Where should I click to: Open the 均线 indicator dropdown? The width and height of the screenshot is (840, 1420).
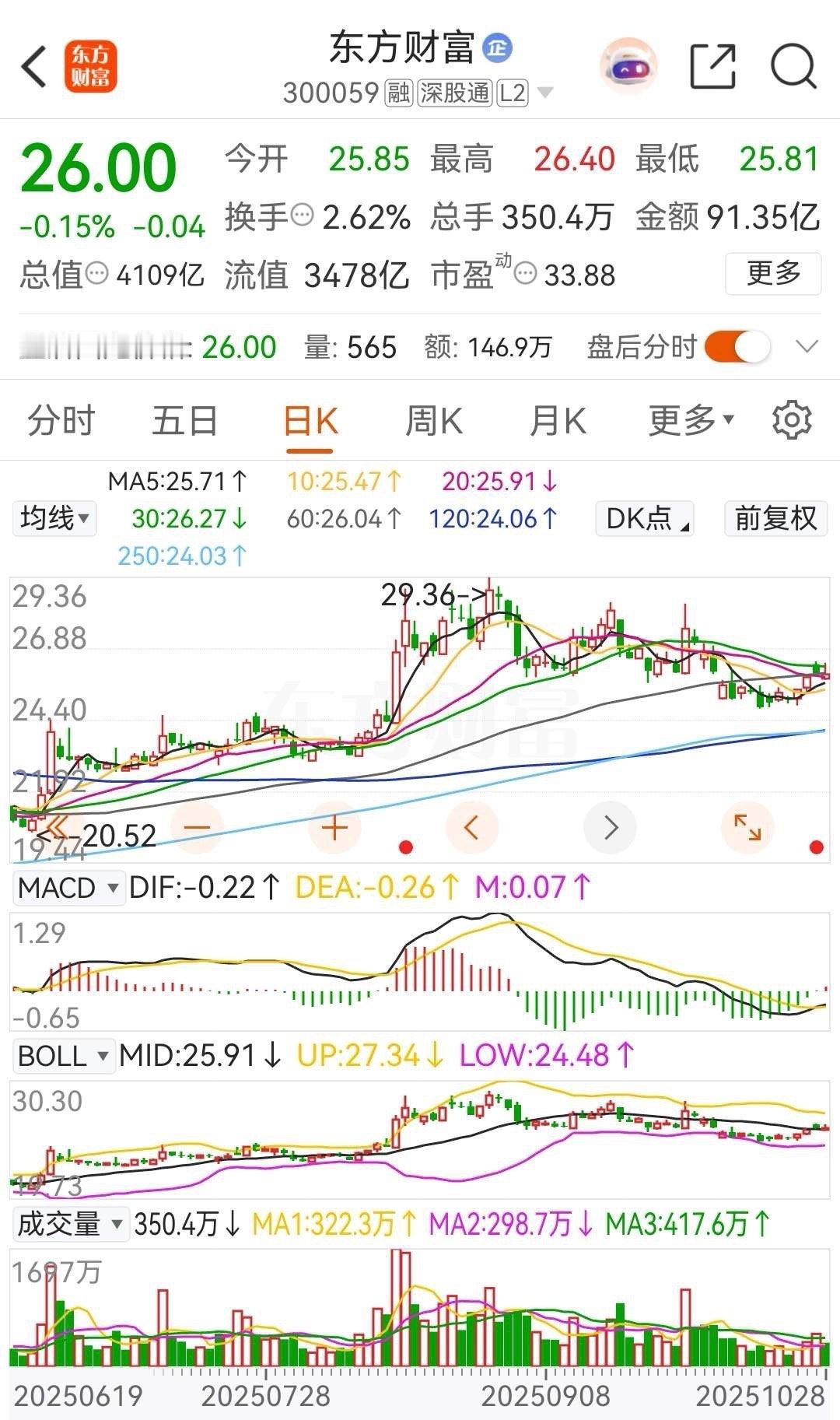click(54, 518)
